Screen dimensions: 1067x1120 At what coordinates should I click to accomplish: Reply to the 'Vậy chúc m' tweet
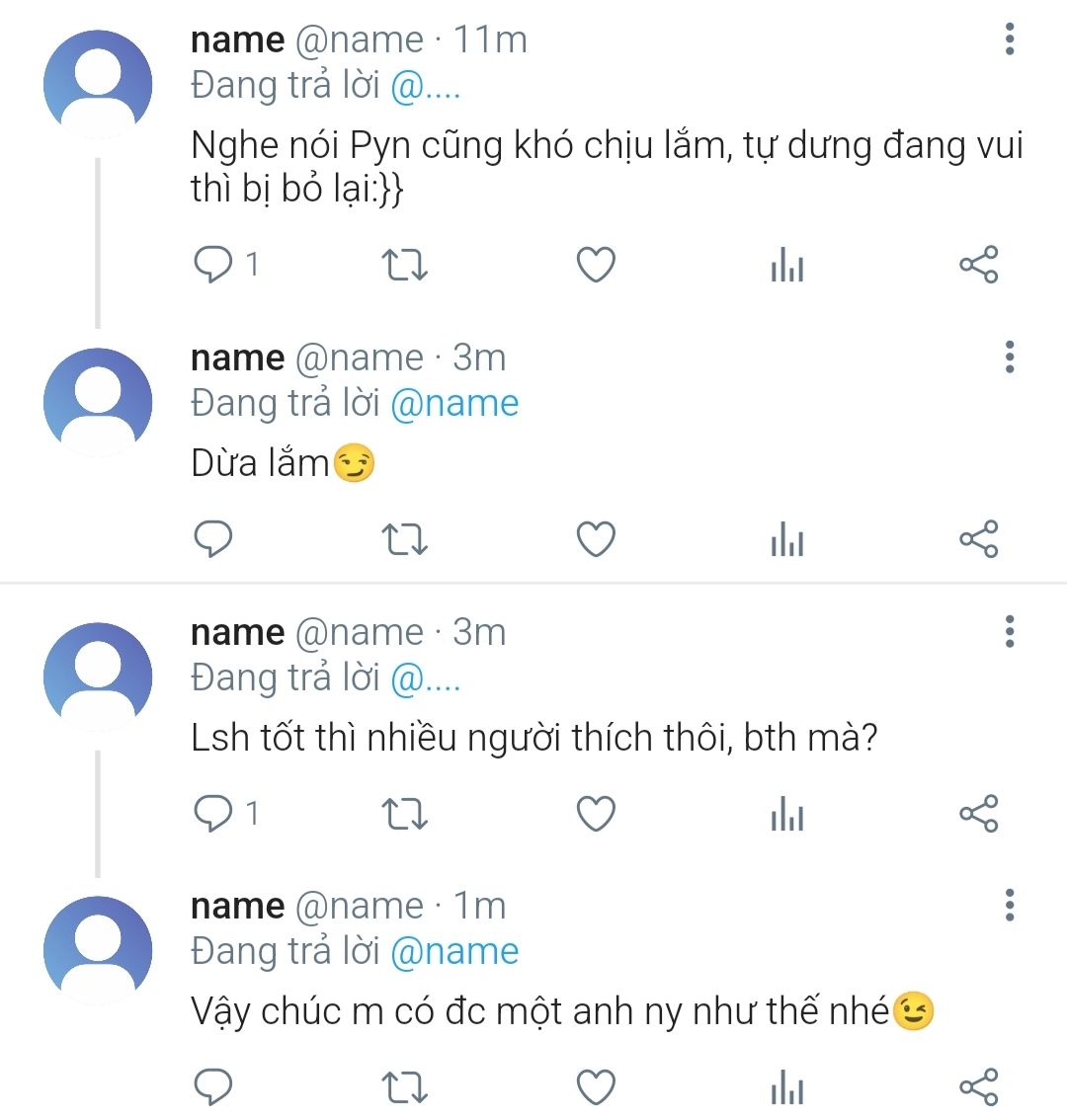(212, 1087)
